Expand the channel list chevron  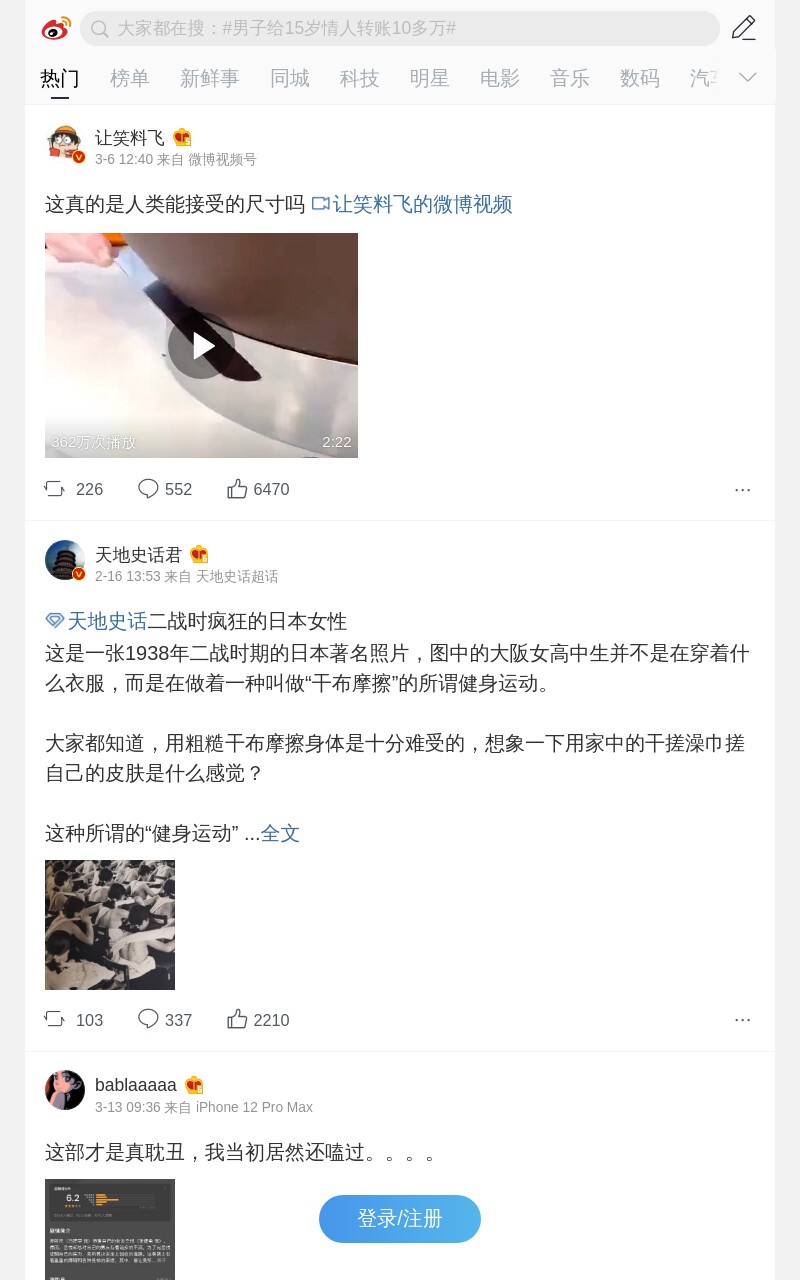click(x=748, y=77)
